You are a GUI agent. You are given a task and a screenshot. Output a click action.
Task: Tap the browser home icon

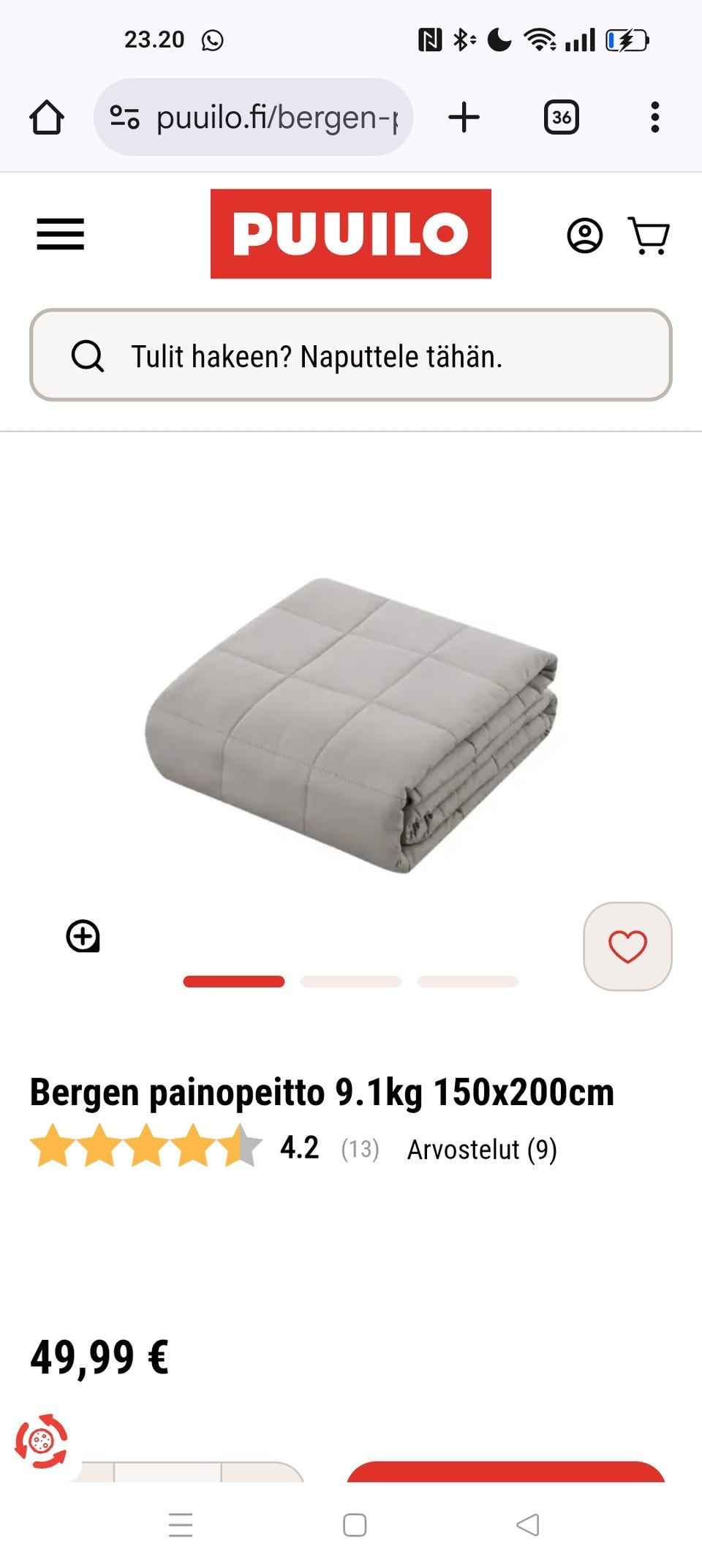[47, 117]
